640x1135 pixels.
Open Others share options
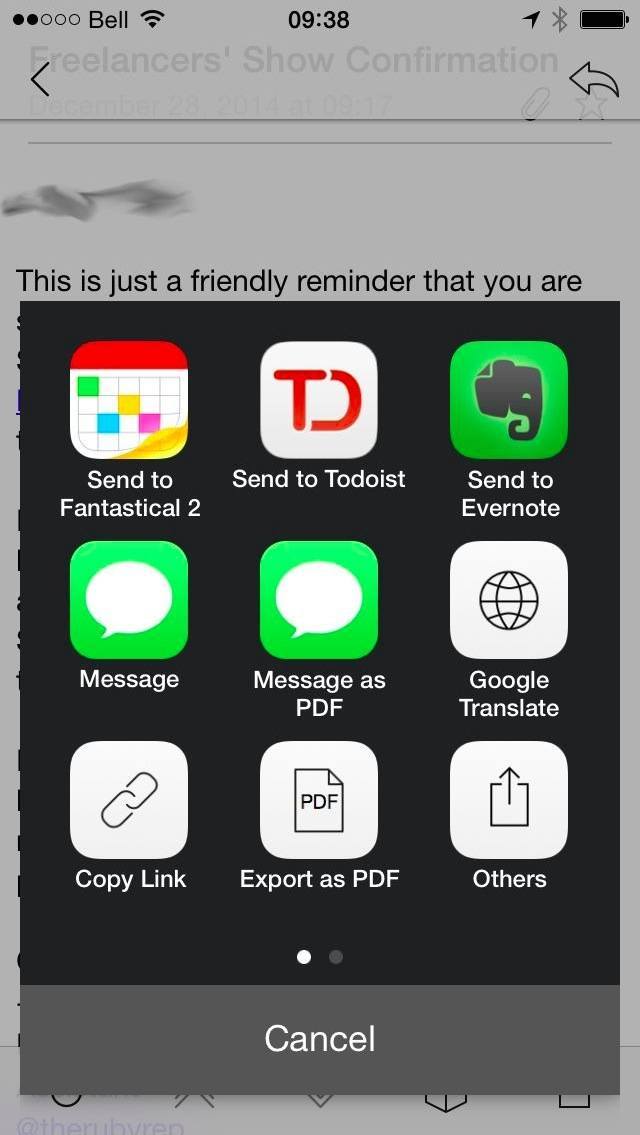(x=509, y=800)
